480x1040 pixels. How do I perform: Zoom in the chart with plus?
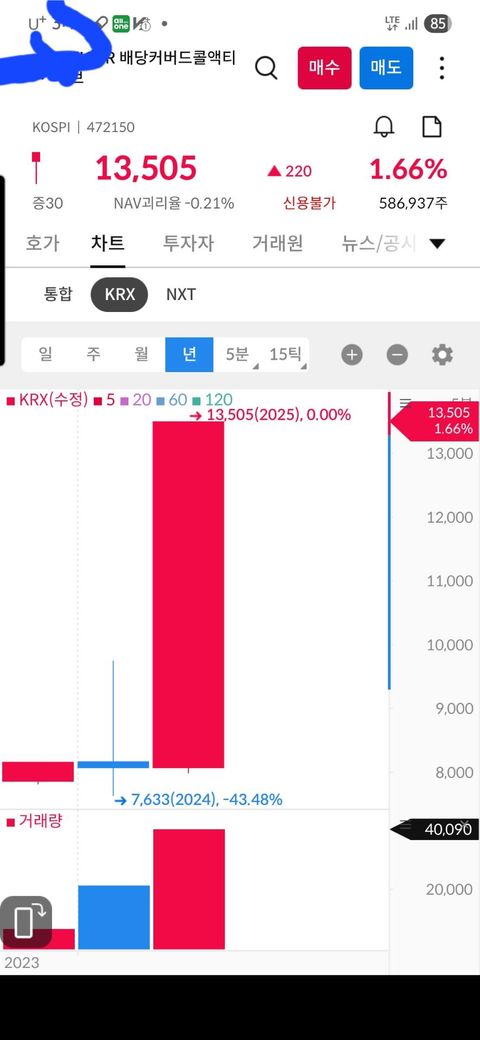pyautogui.click(x=352, y=355)
